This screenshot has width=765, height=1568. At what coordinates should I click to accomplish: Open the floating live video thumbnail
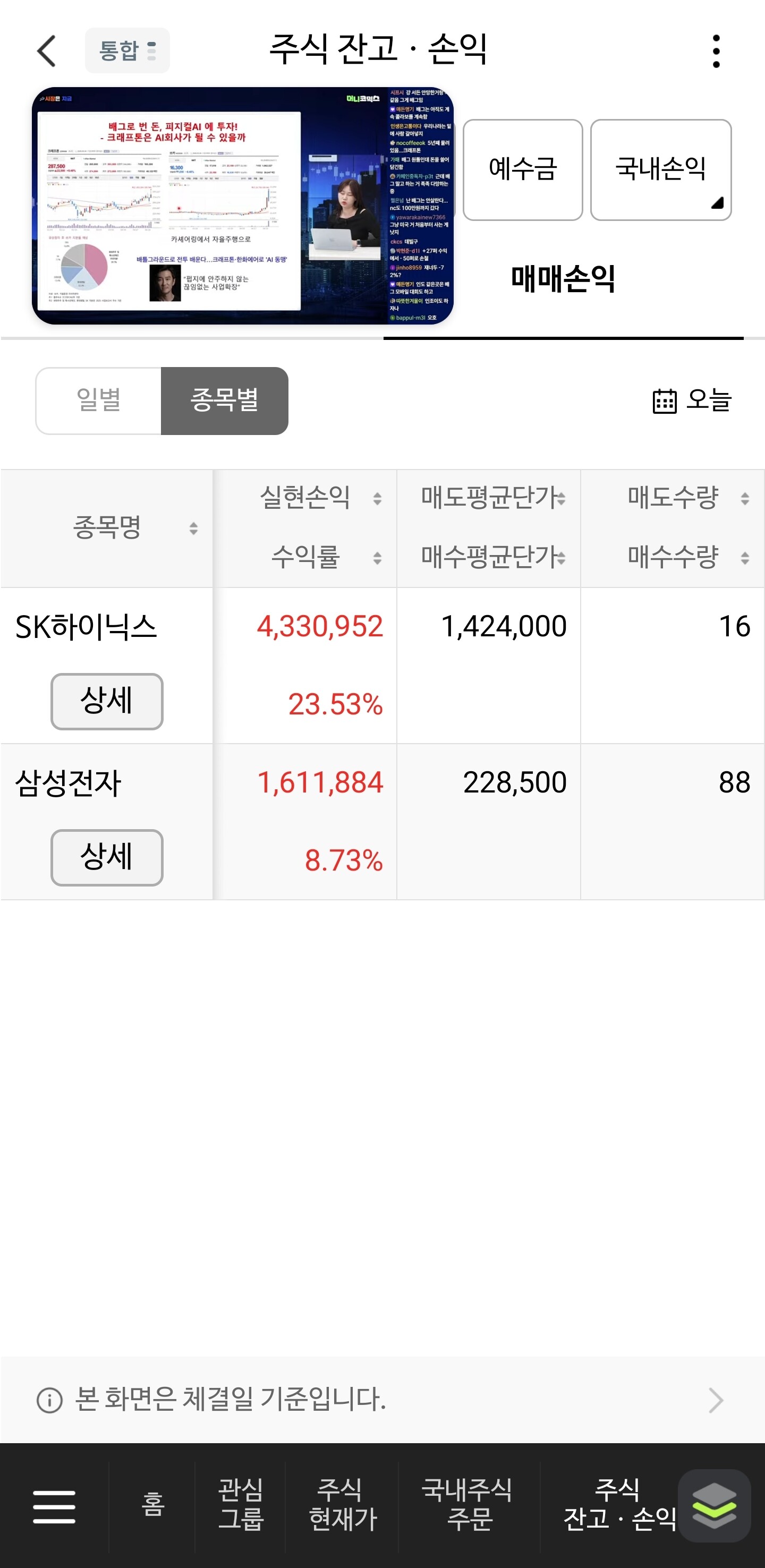point(243,206)
